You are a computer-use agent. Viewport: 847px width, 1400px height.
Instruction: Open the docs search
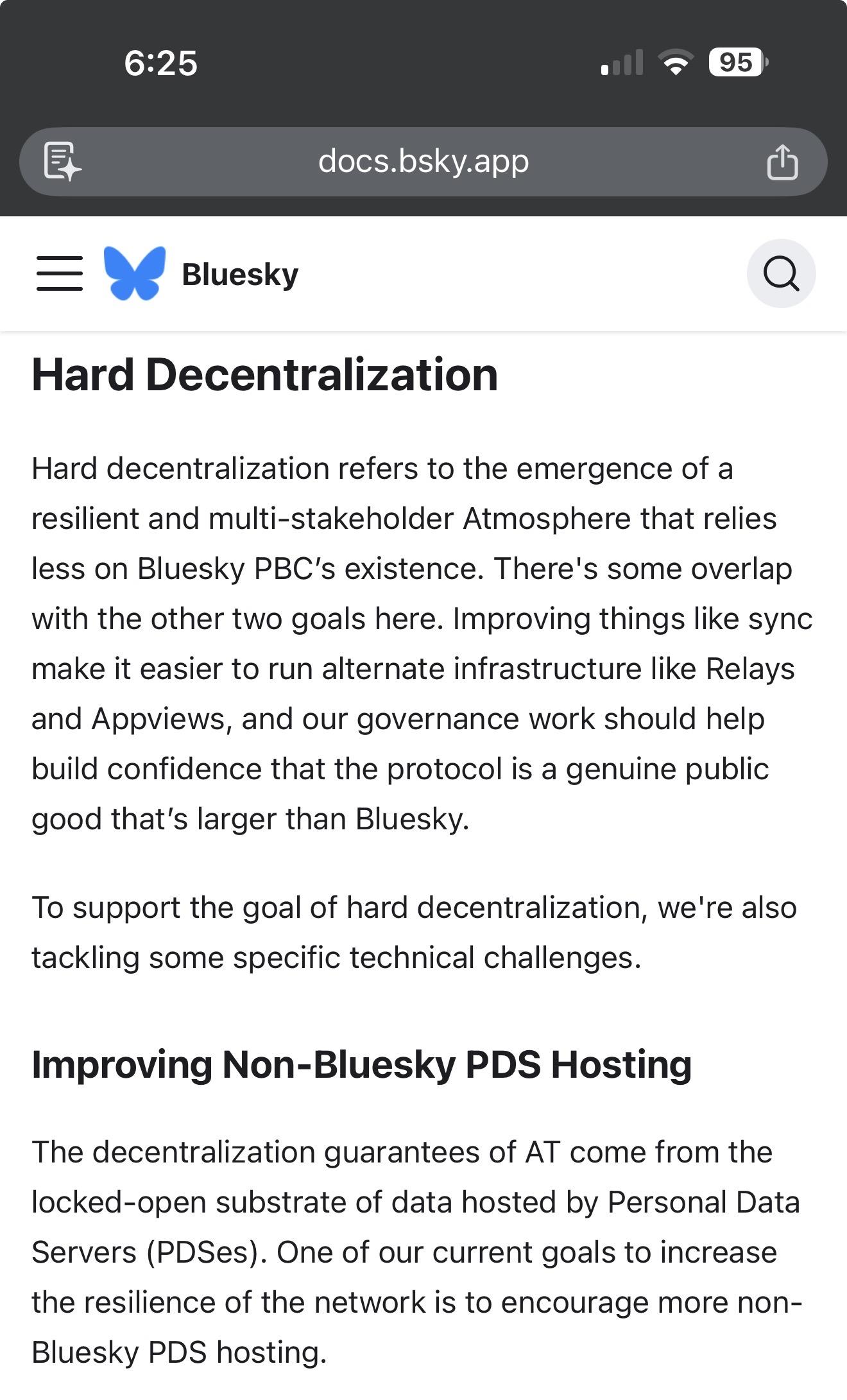coord(781,273)
